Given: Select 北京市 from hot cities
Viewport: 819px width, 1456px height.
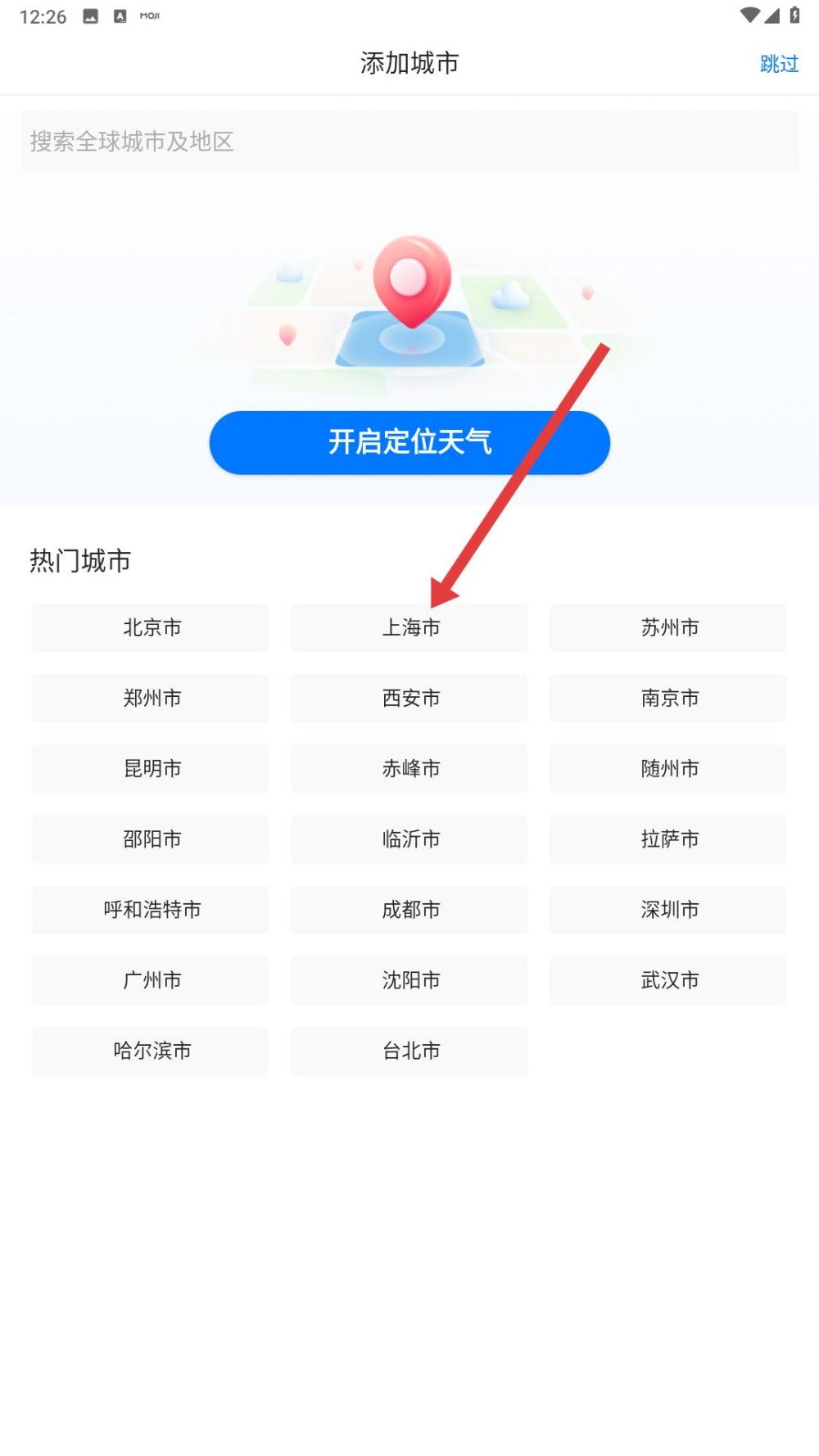Looking at the screenshot, I should (151, 628).
